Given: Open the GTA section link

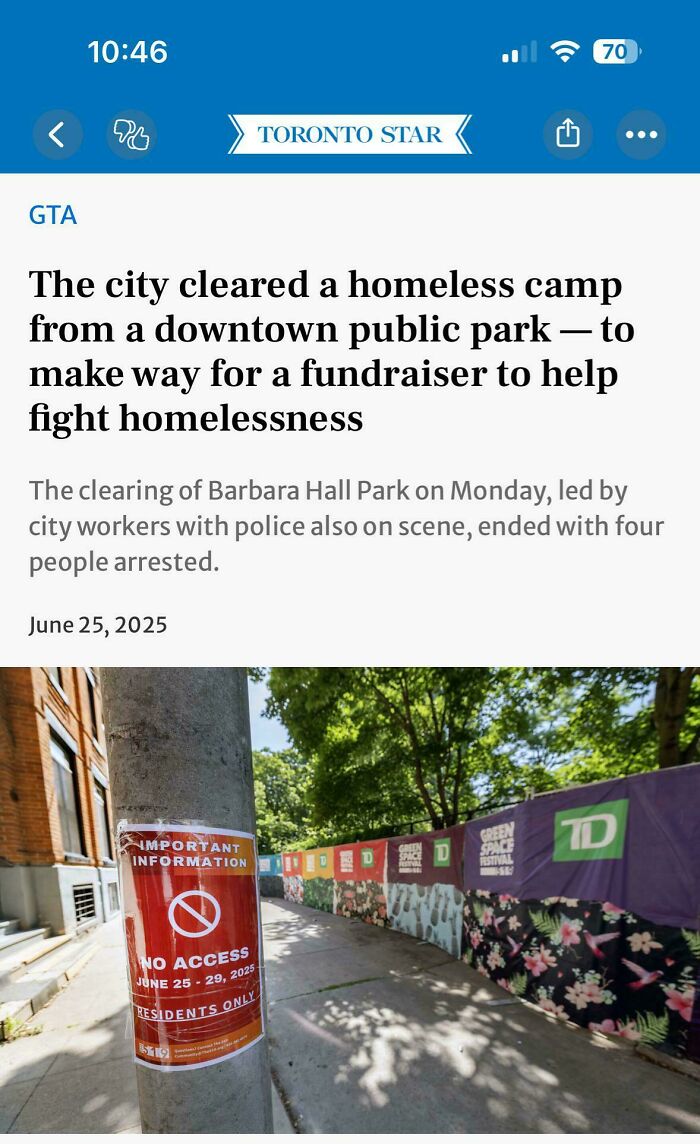Looking at the screenshot, I should click(53, 215).
